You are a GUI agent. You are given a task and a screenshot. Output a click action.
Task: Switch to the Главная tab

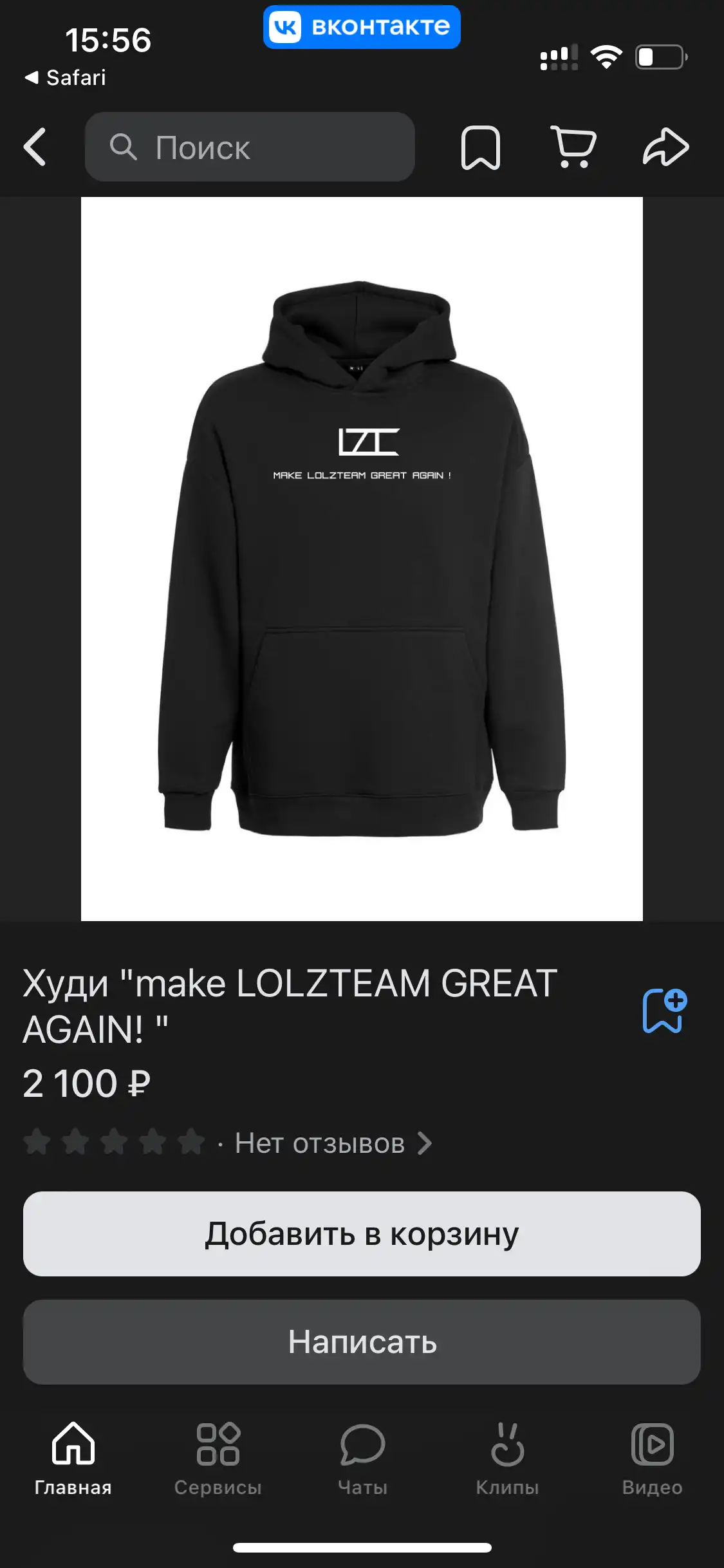pos(73,1459)
